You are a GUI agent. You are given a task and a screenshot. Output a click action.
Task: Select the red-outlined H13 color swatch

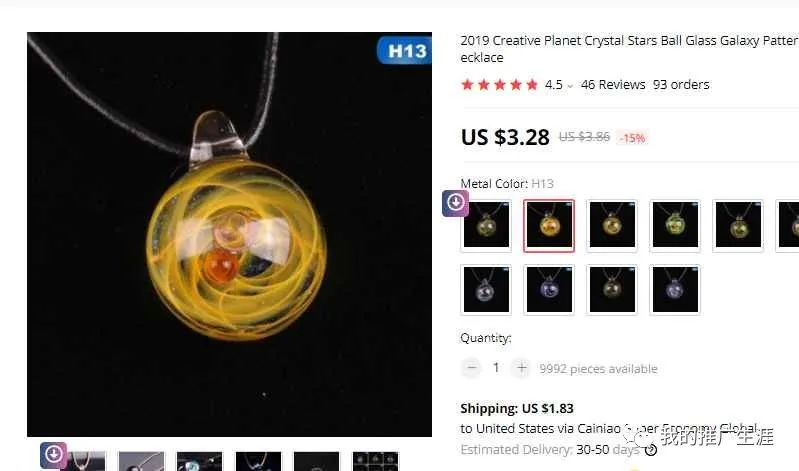pos(549,226)
